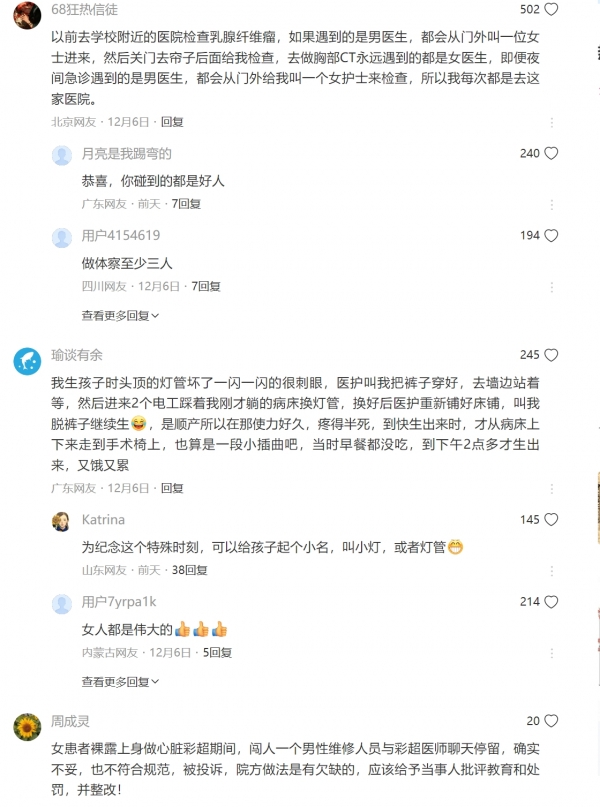
Task: View the 38 replies under Katrina
Action: (189, 570)
